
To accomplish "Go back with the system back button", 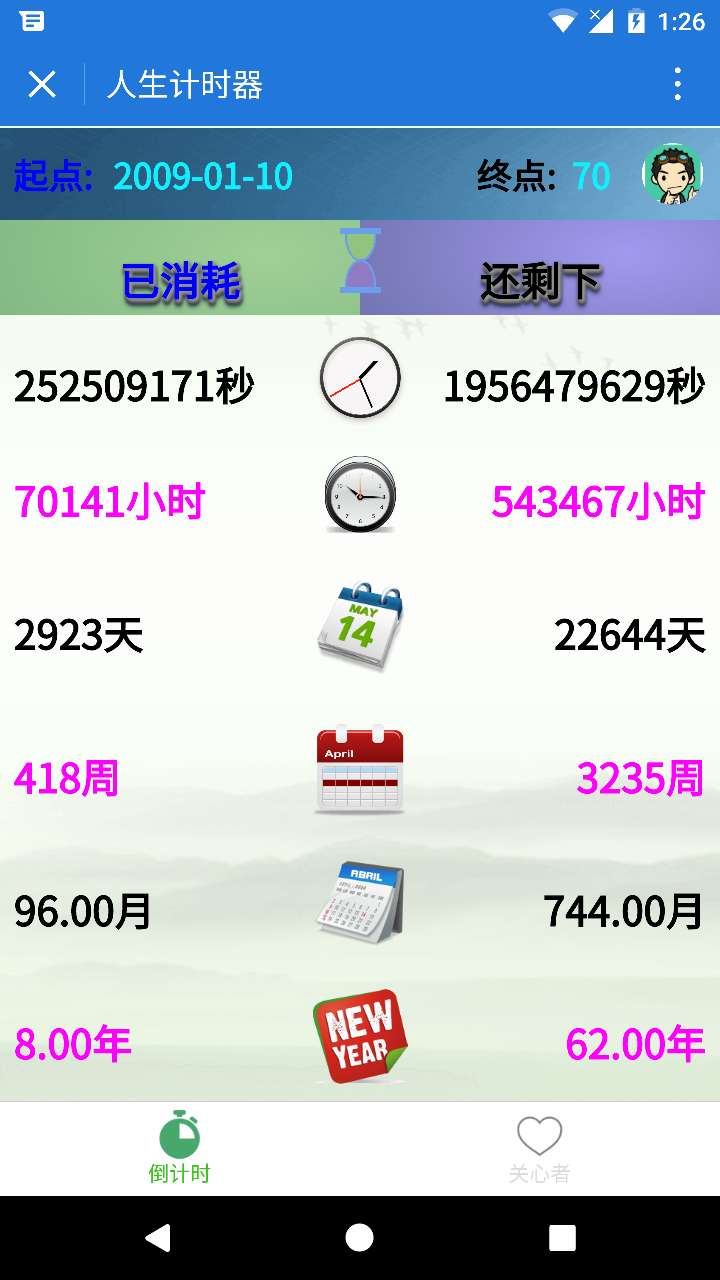I will coord(158,1238).
